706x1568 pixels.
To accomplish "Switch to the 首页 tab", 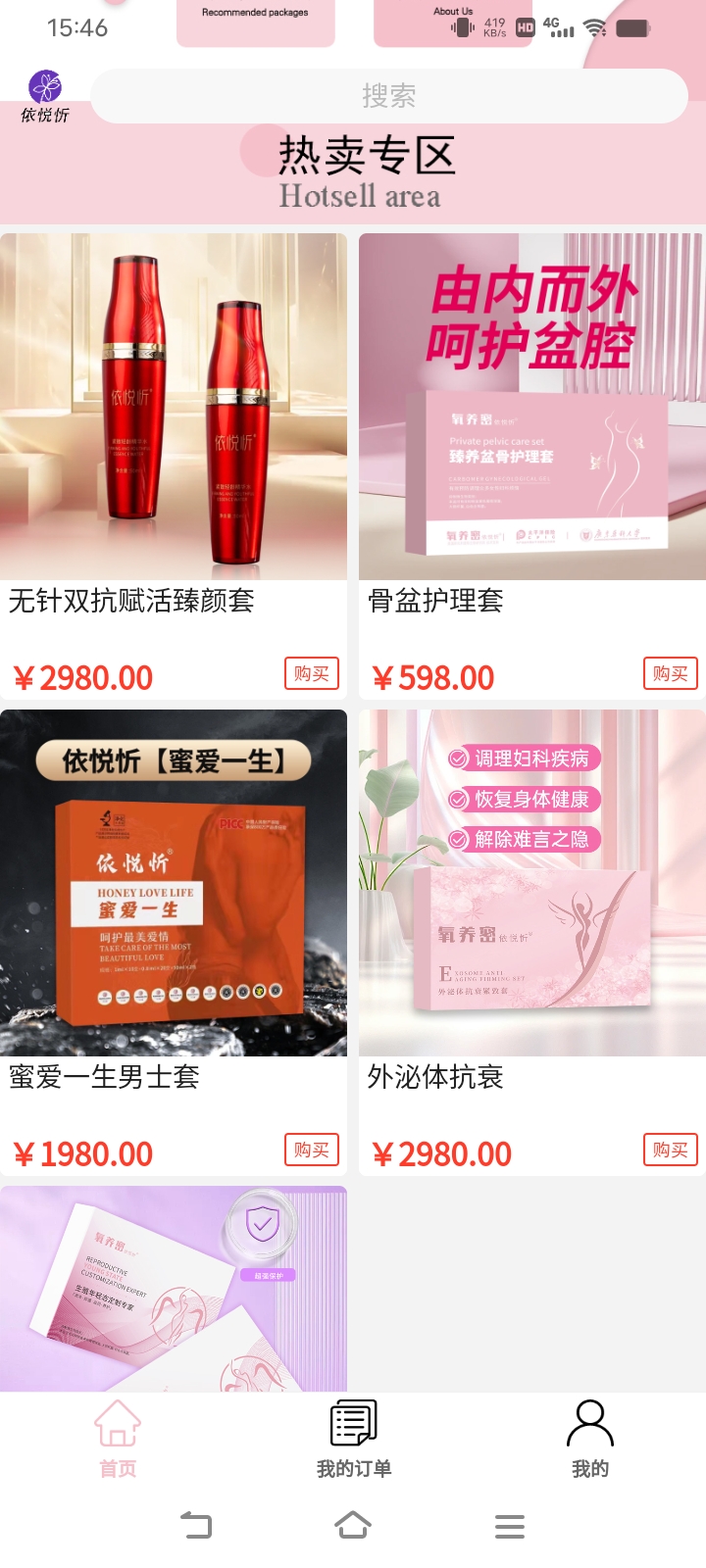I will click(118, 1439).
